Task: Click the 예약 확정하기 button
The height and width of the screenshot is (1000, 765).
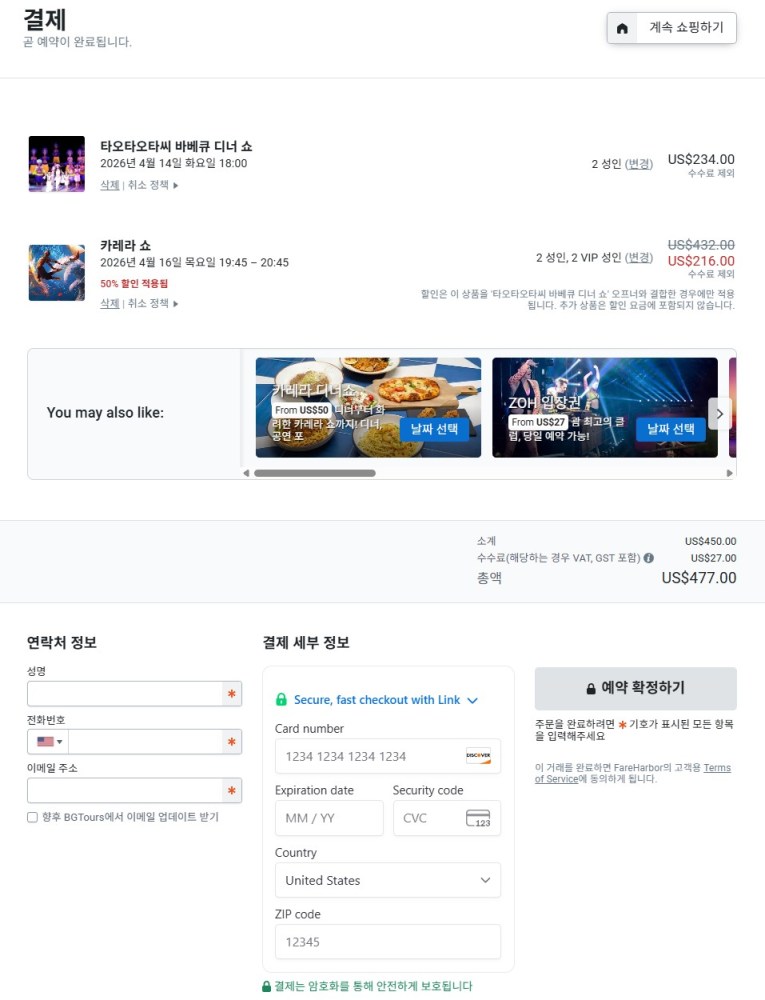Action: (x=636, y=688)
